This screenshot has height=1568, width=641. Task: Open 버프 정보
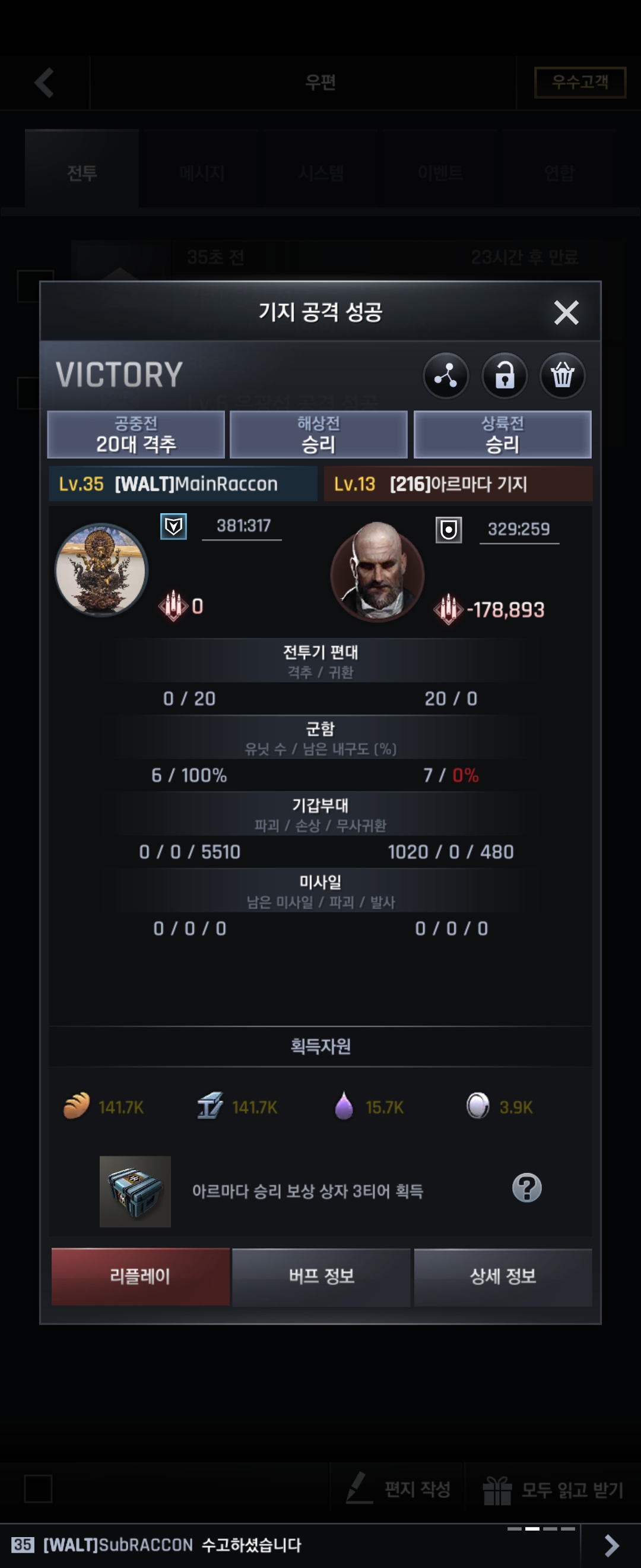click(321, 1276)
